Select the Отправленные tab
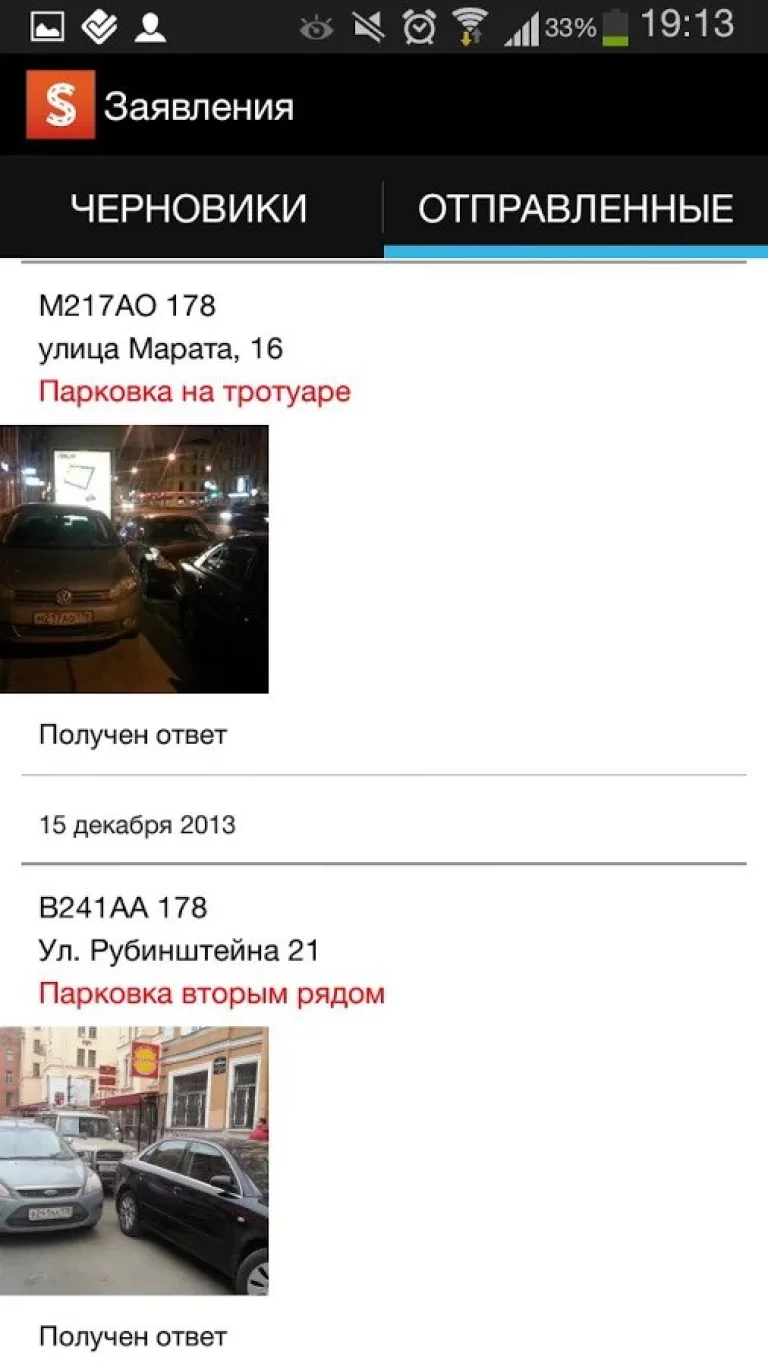The image size is (768, 1366). (x=576, y=208)
